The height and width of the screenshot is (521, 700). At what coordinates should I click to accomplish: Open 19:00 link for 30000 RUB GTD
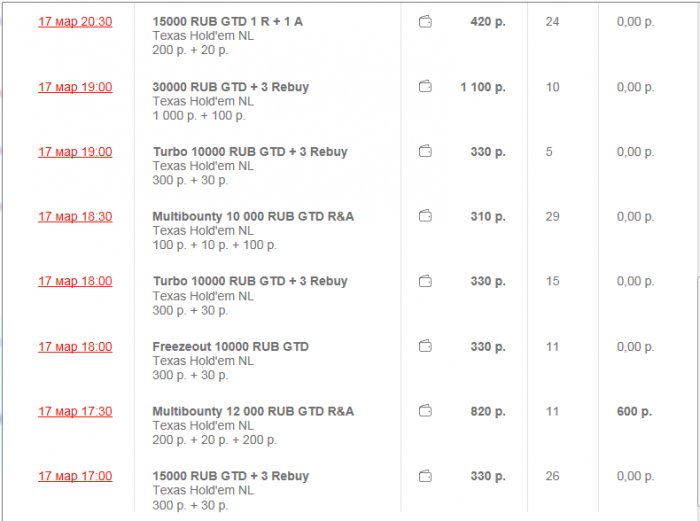(x=75, y=87)
